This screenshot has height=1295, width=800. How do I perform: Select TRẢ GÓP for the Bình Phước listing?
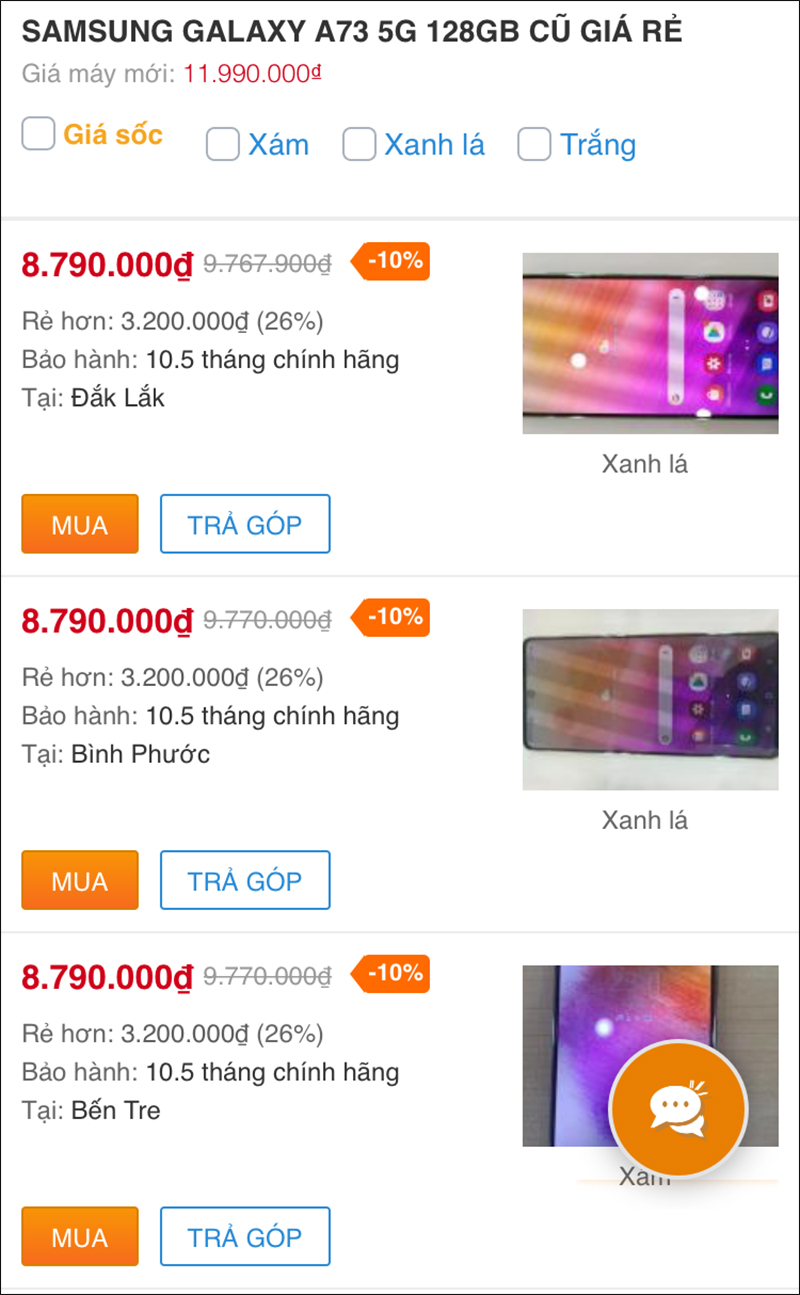[244, 880]
